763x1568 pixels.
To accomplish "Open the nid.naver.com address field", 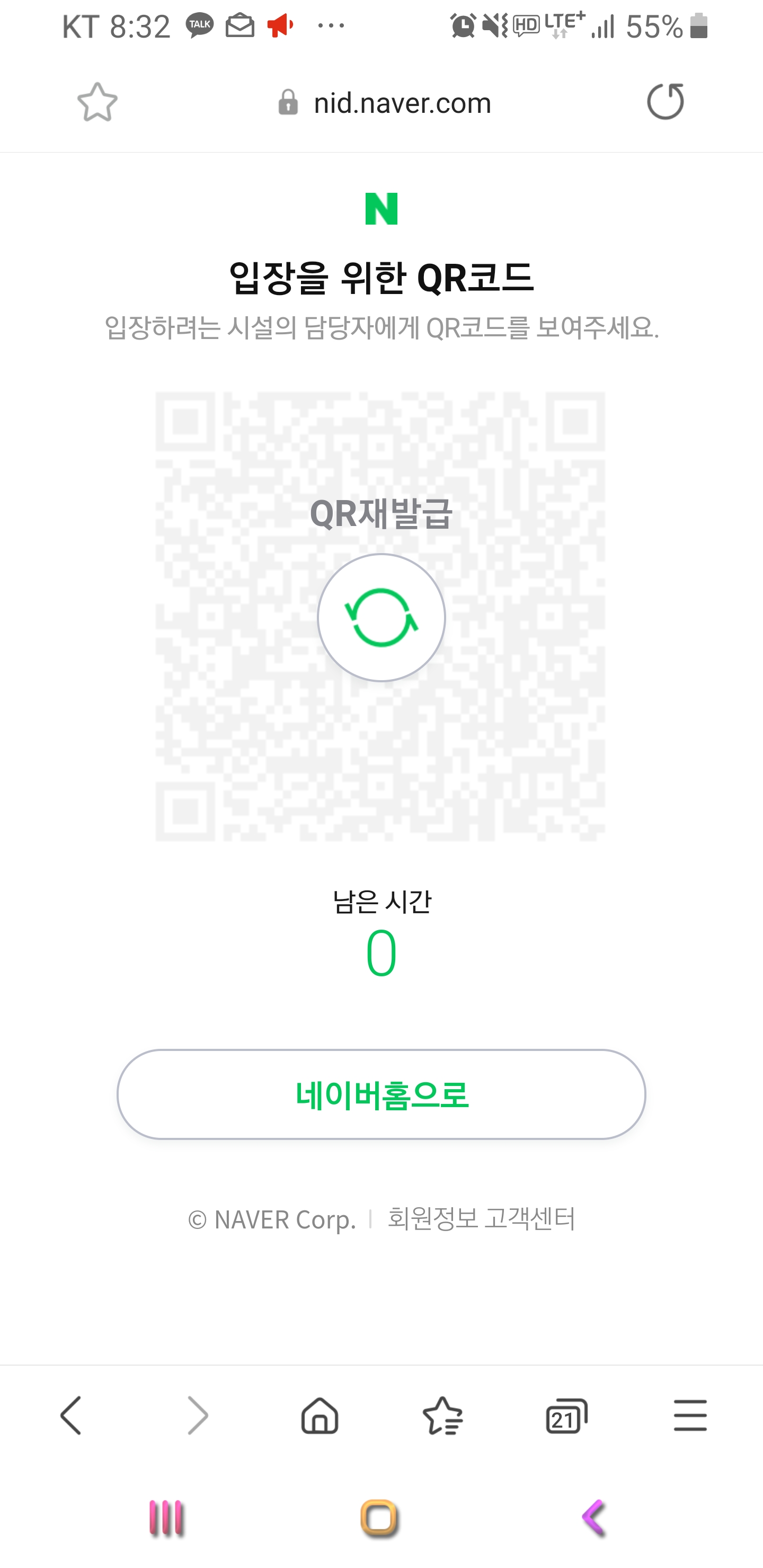I will point(384,103).
